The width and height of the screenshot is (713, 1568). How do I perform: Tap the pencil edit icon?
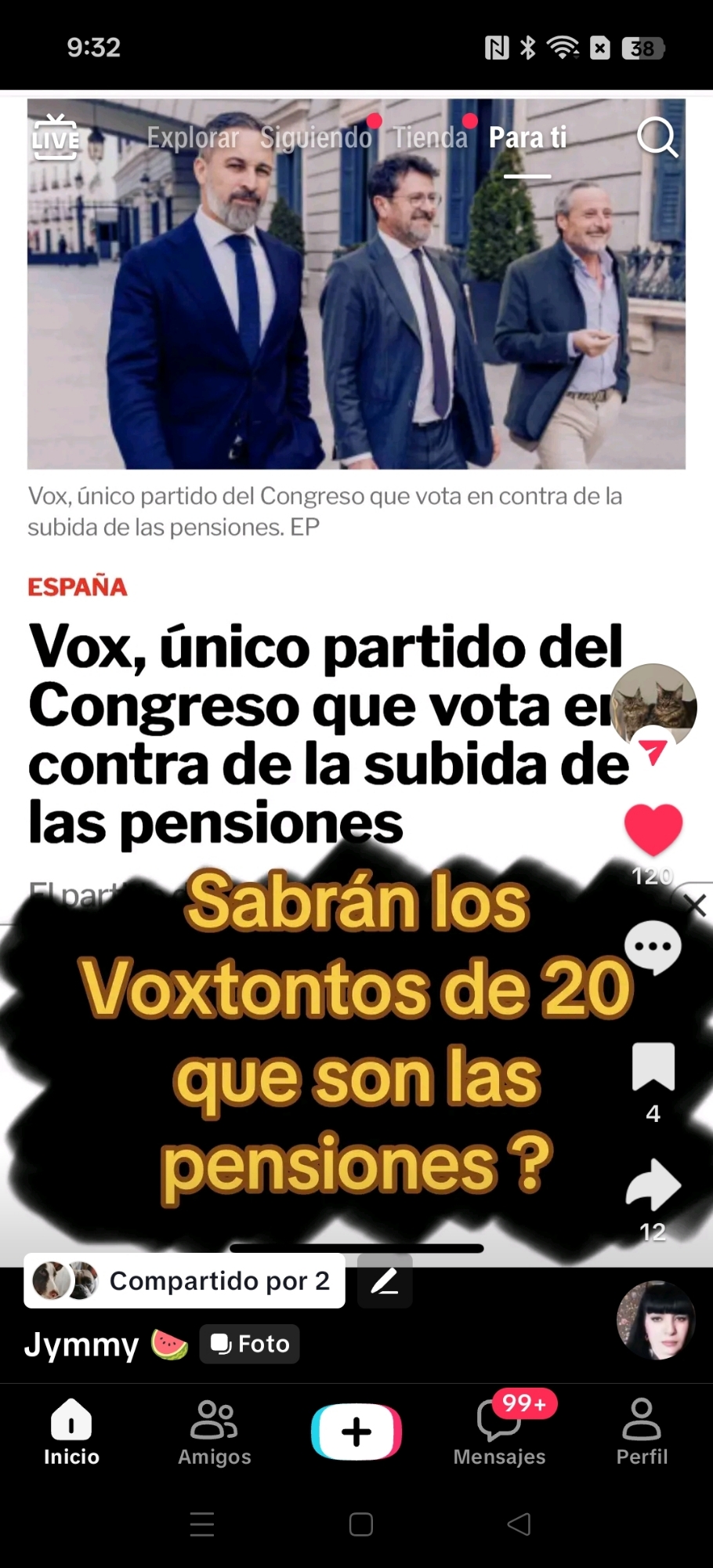click(x=385, y=1281)
